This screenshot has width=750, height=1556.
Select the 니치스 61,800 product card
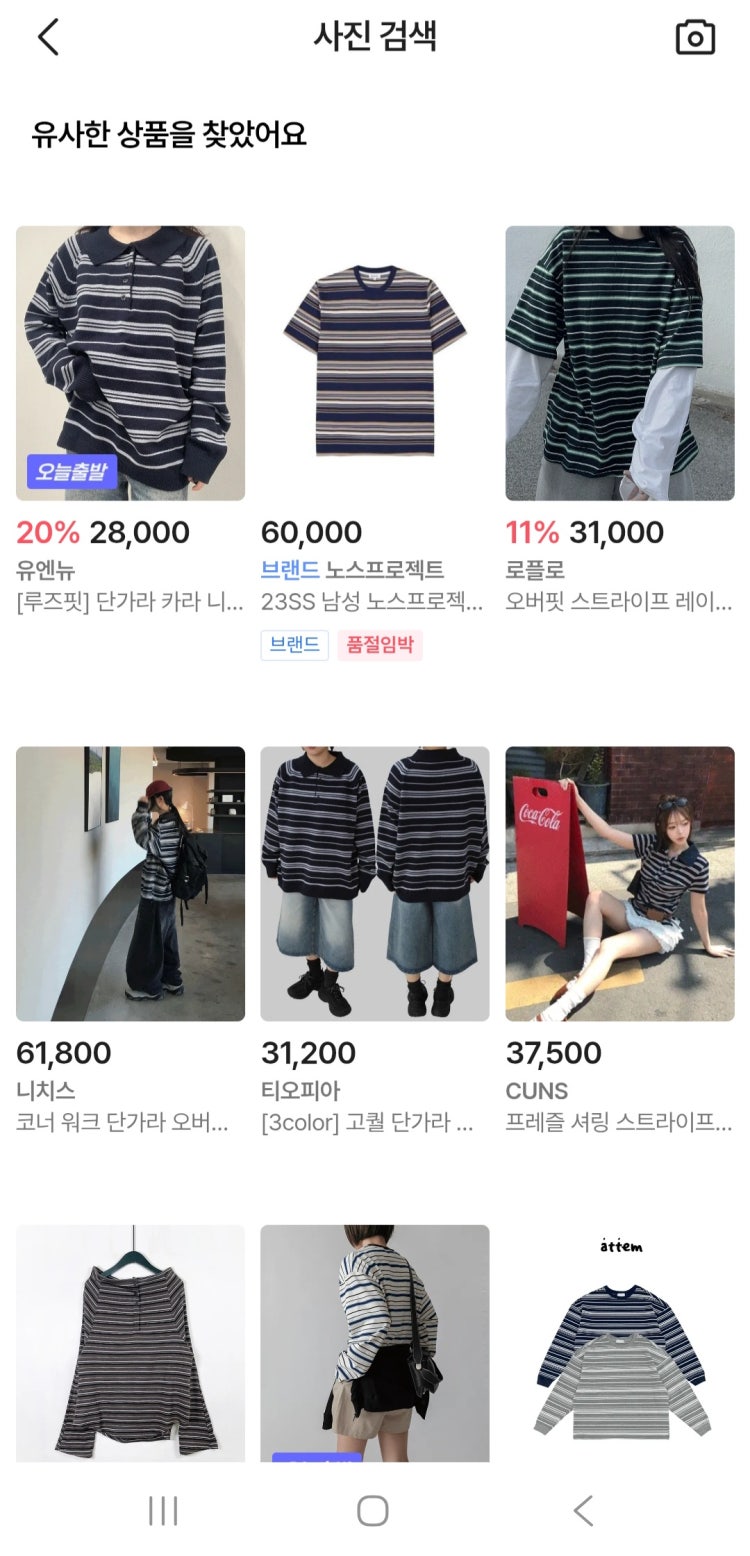point(130,883)
